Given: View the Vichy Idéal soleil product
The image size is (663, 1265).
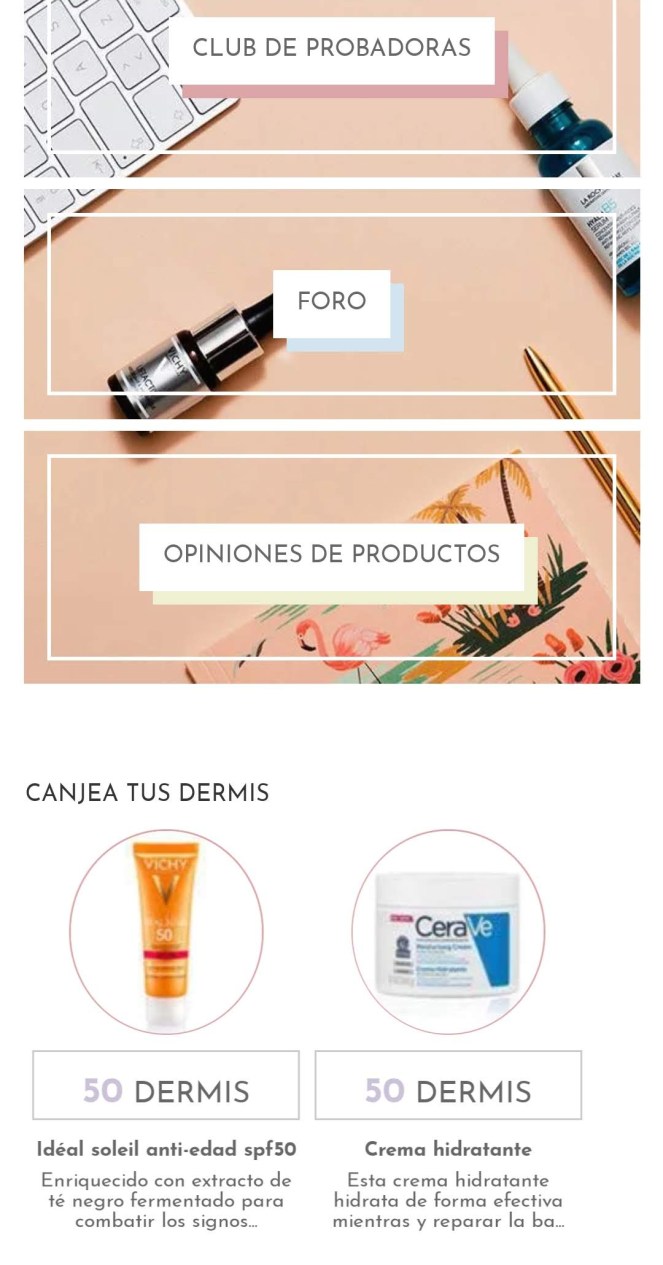Looking at the screenshot, I should click(166, 932).
